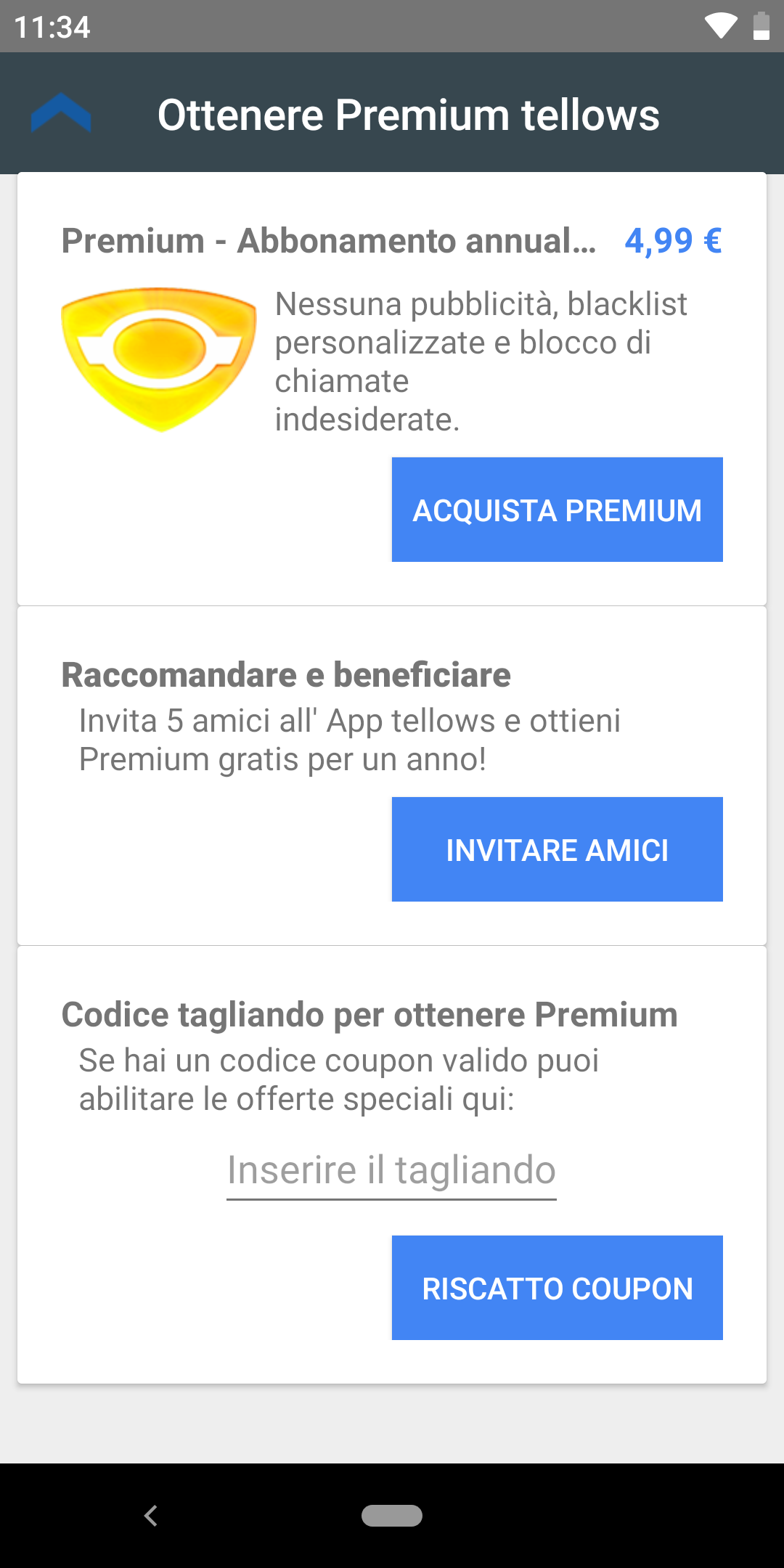Tap the home pill in navigation bar
The width and height of the screenshot is (784, 1568).
[x=391, y=1516]
